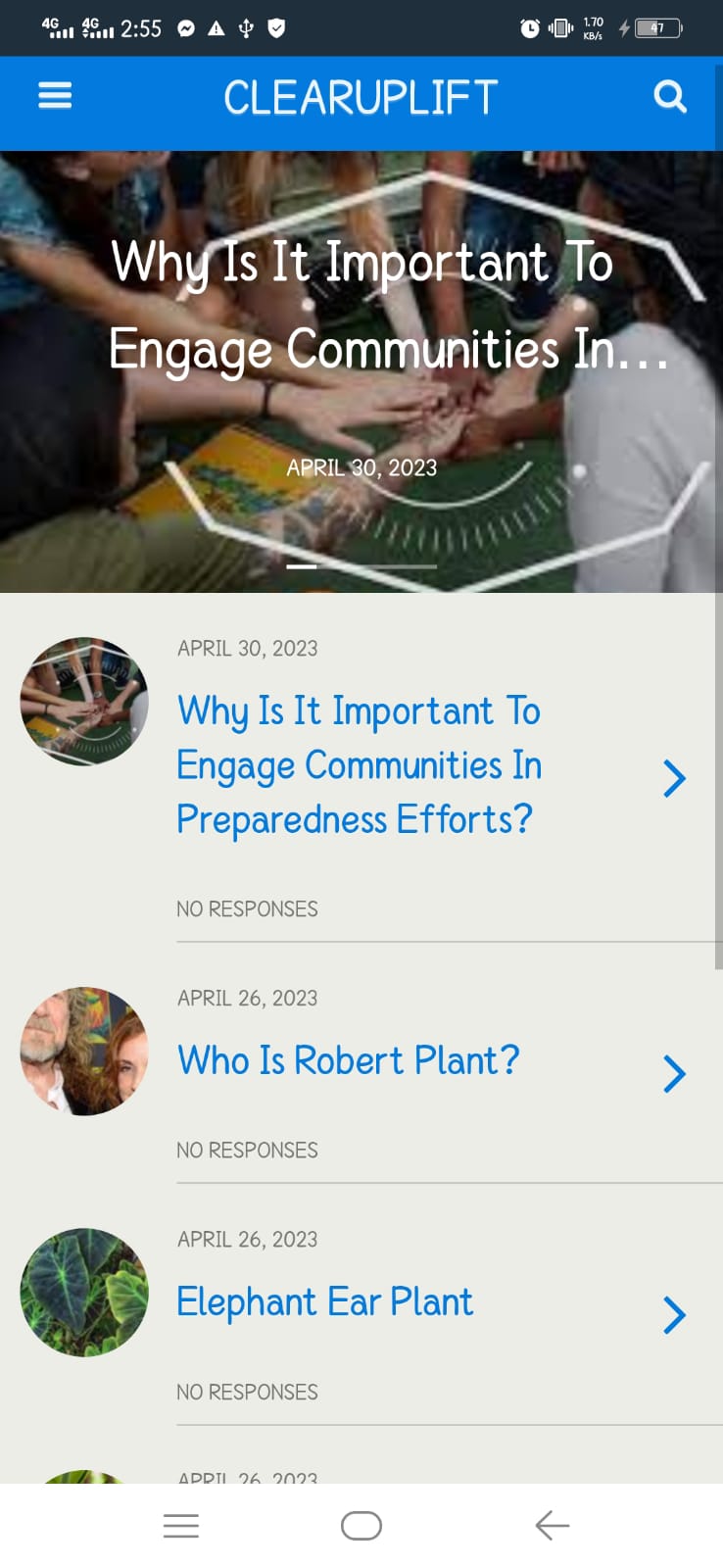The height and width of the screenshot is (1568, 723).
Task: Tap the Elephant Ear Plant leaf thumbnail
Action: point(84,1293)
